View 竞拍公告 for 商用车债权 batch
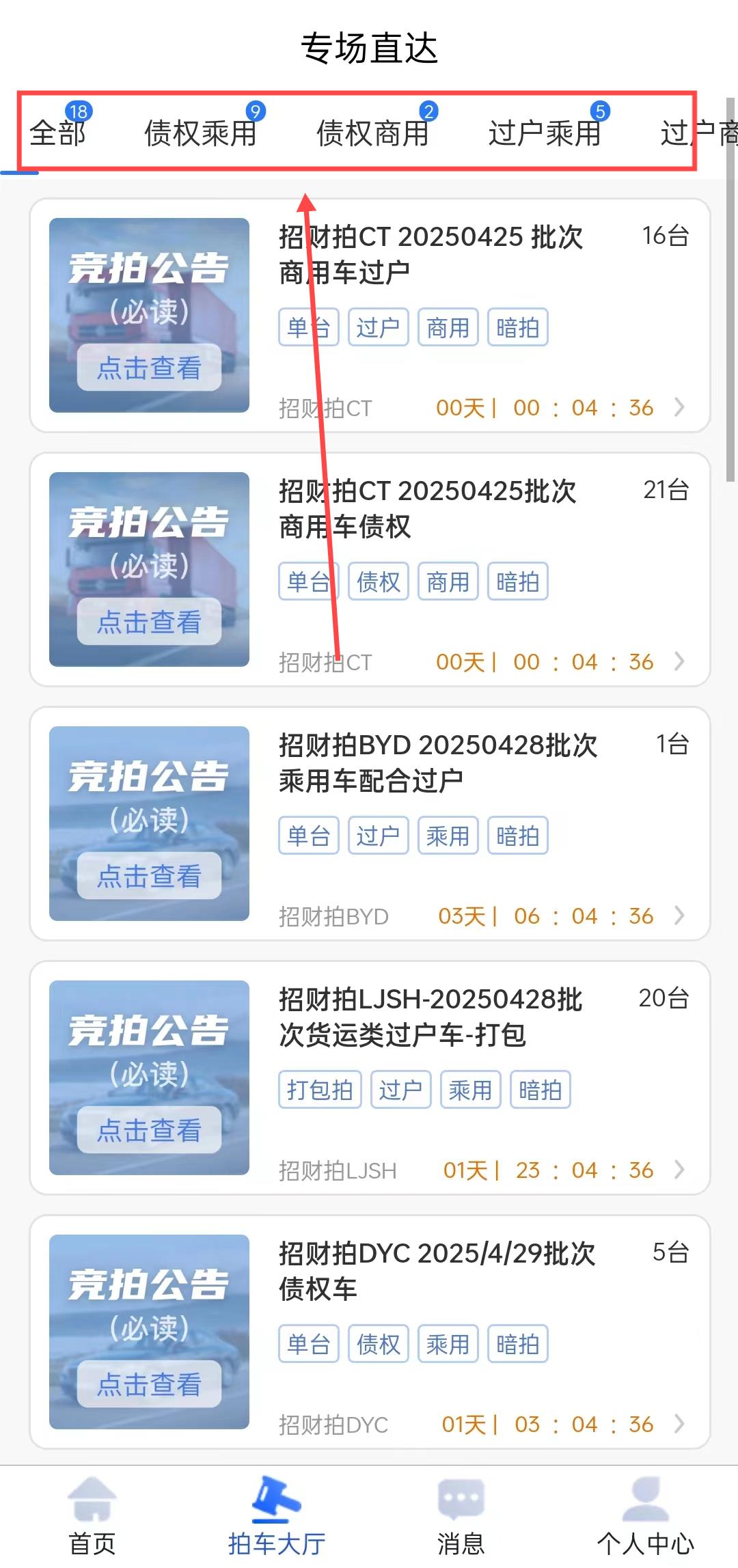This screenshot has height=1568, width=738. (149, 569)
